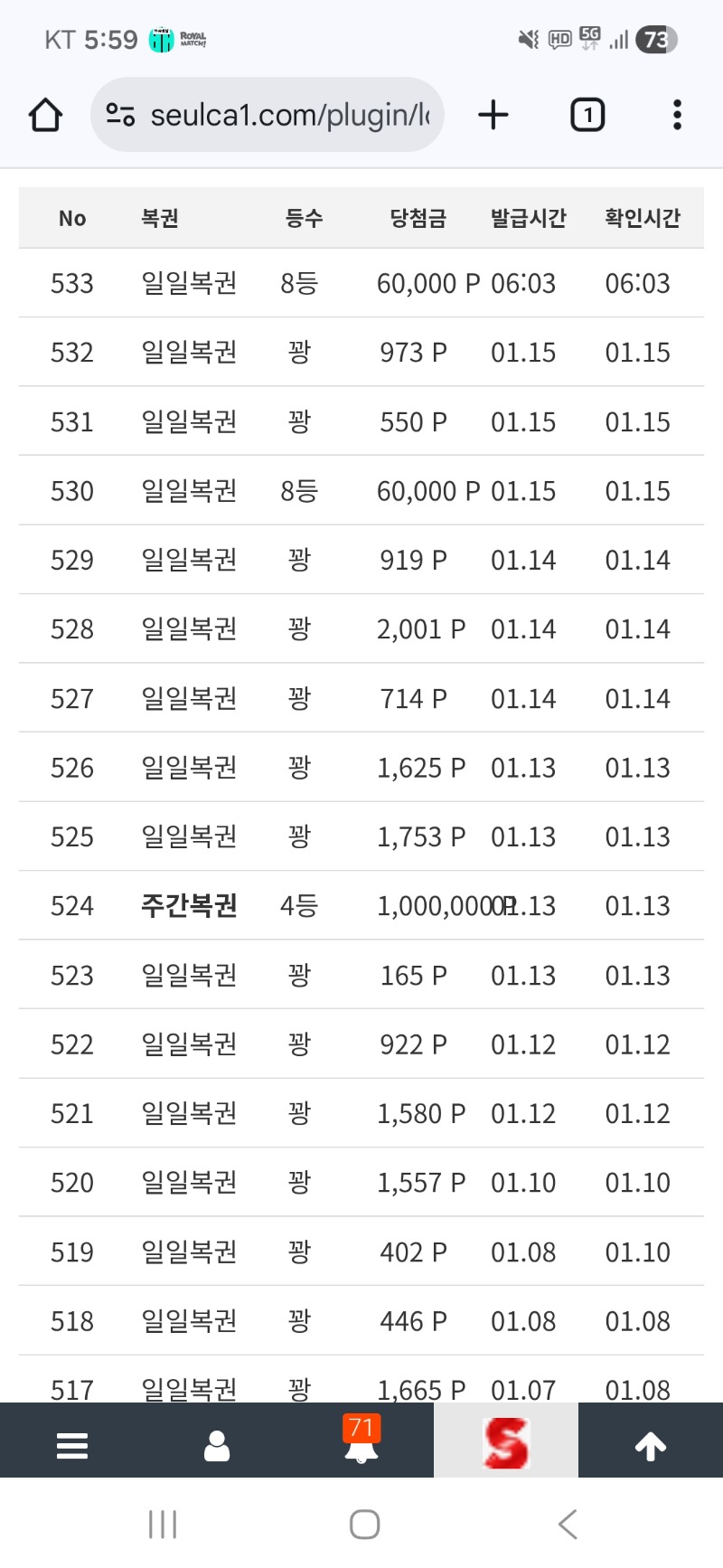Screen dimensions: 723x1568
Task: Open a new browser tab
Action: pyautogui.click(x=493, y=115)
